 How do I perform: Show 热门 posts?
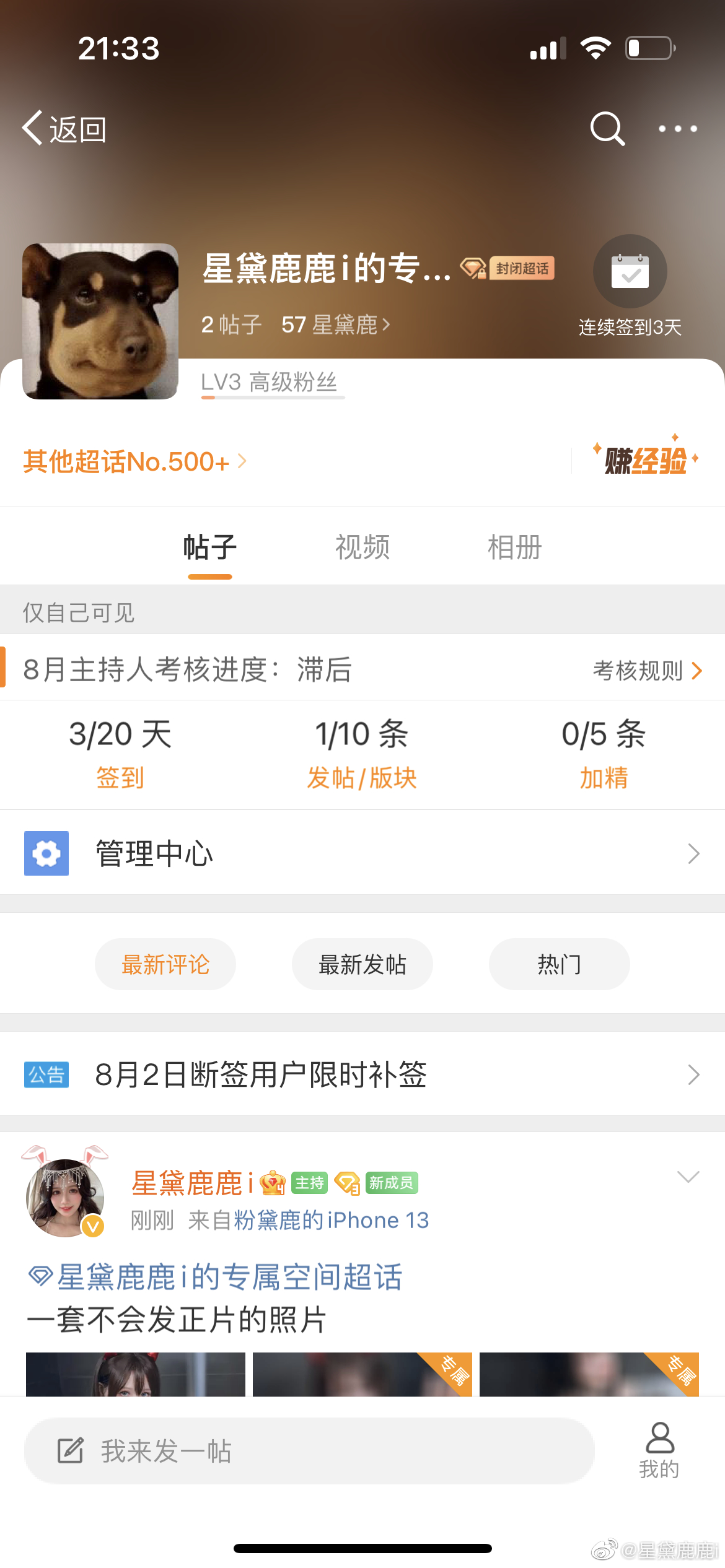(x=560, y=964)
